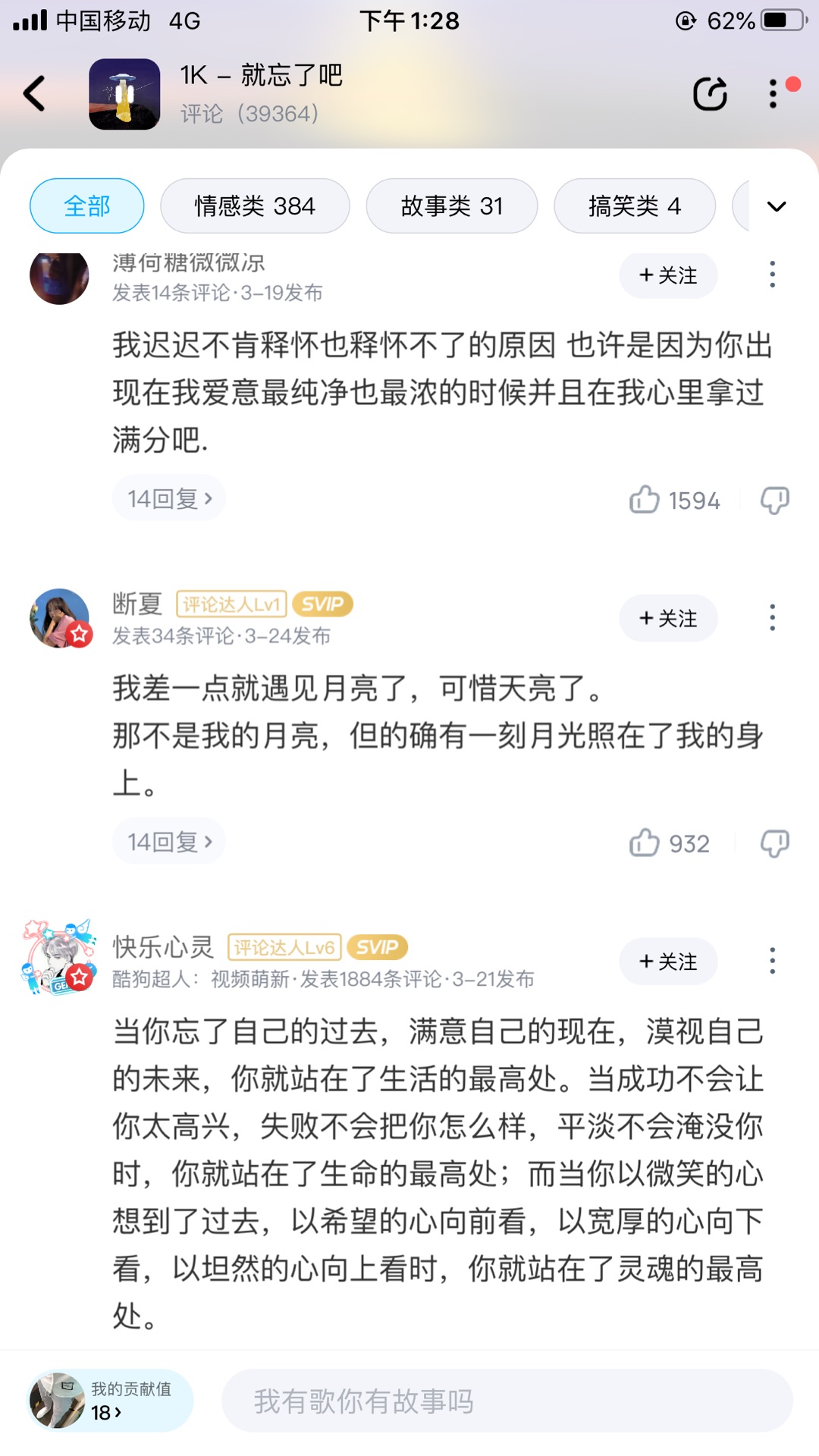Expand the comment categories dropdown arrow
819x1456 pixels.
point(777,206)
